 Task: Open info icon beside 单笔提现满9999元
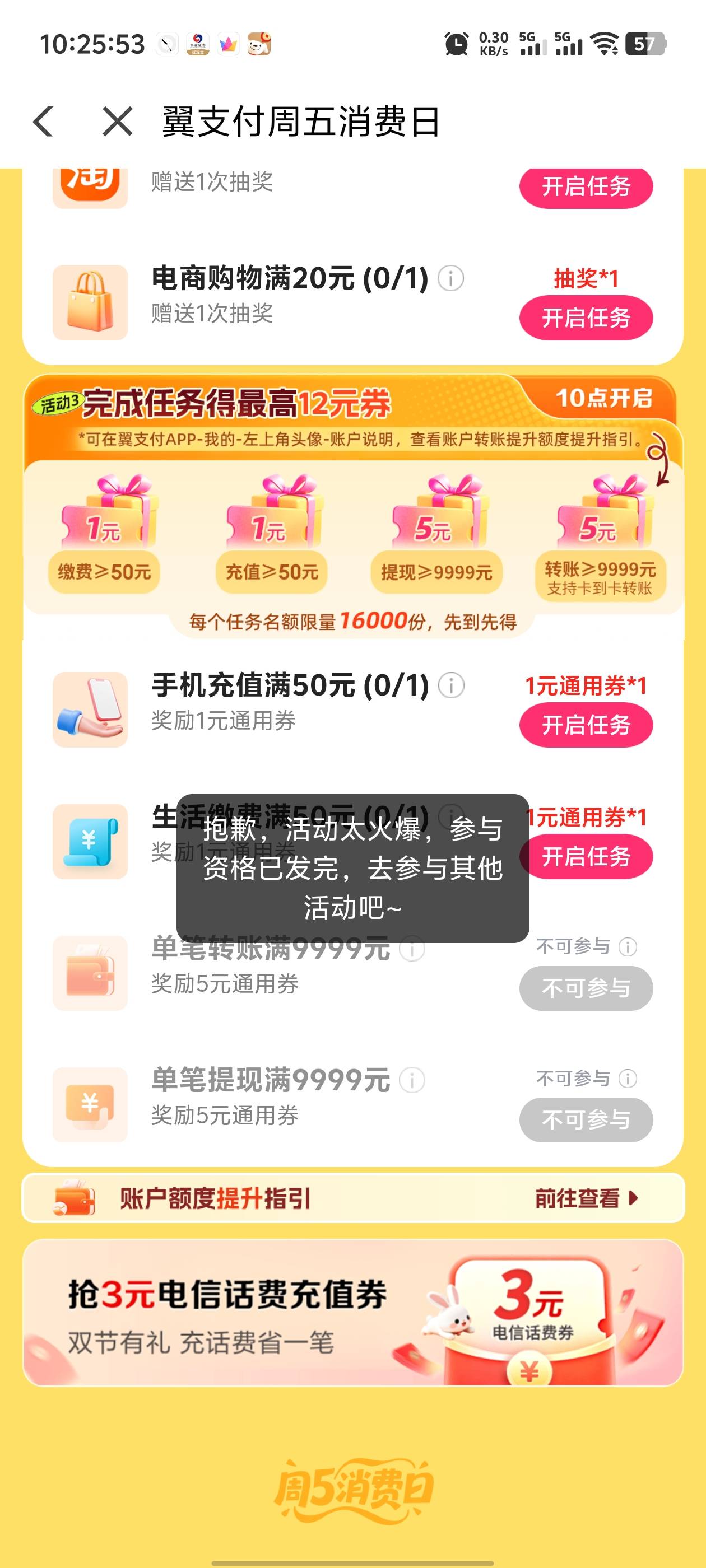[x=412, y=1080]
